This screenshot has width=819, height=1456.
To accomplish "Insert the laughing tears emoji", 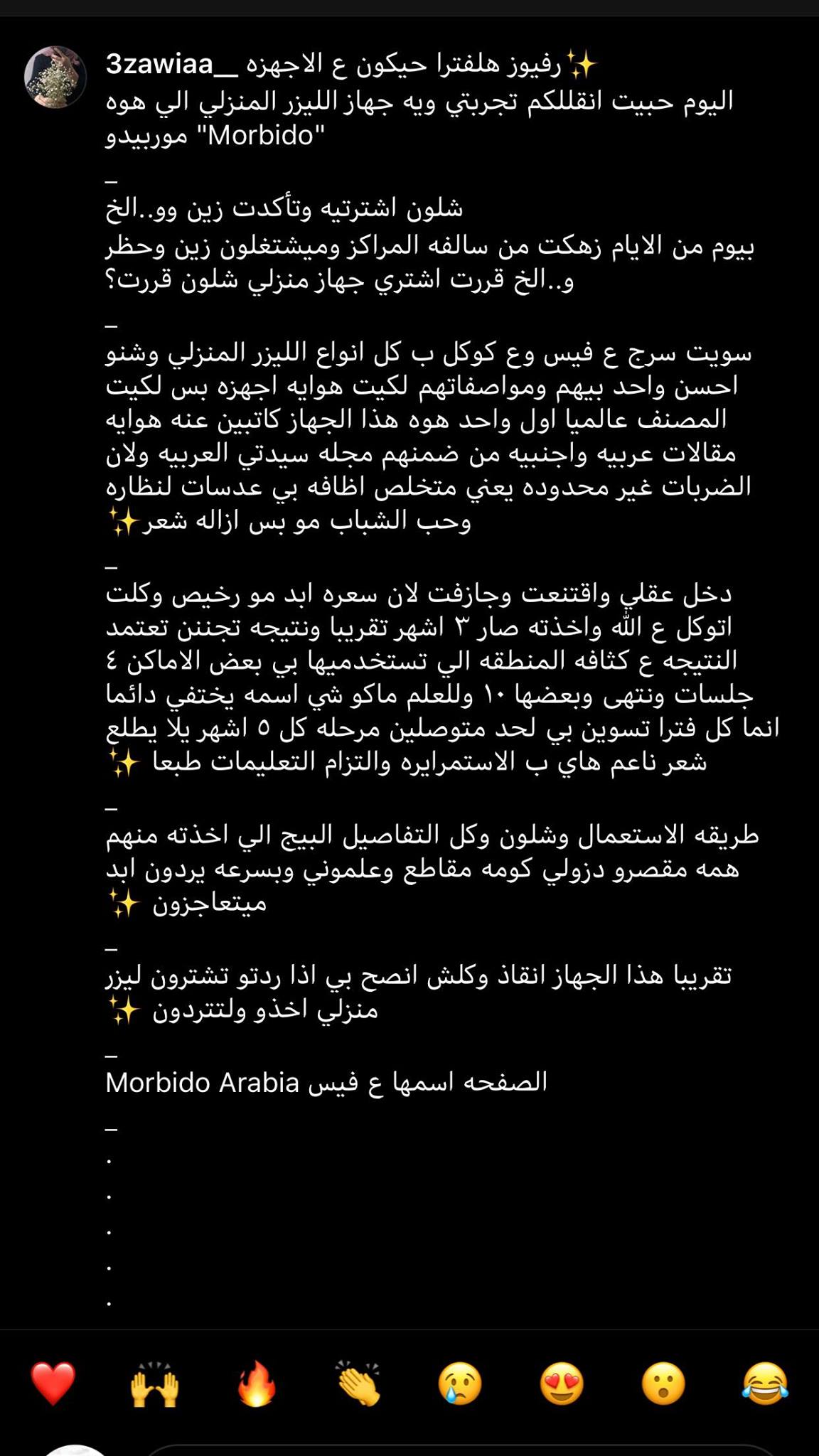I will point(766,1383).
